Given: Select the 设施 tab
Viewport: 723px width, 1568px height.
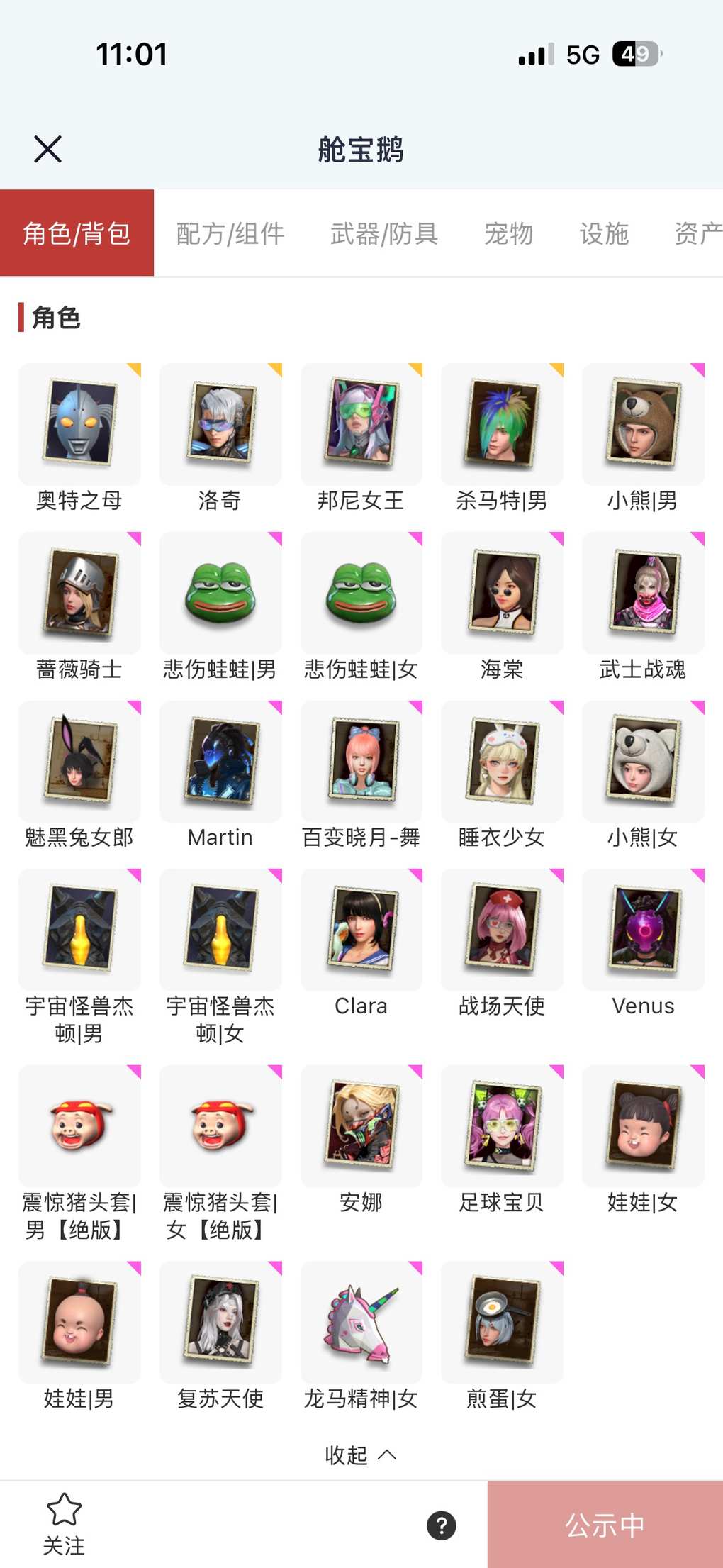Looking at the screenshot, I should (604, 233).
